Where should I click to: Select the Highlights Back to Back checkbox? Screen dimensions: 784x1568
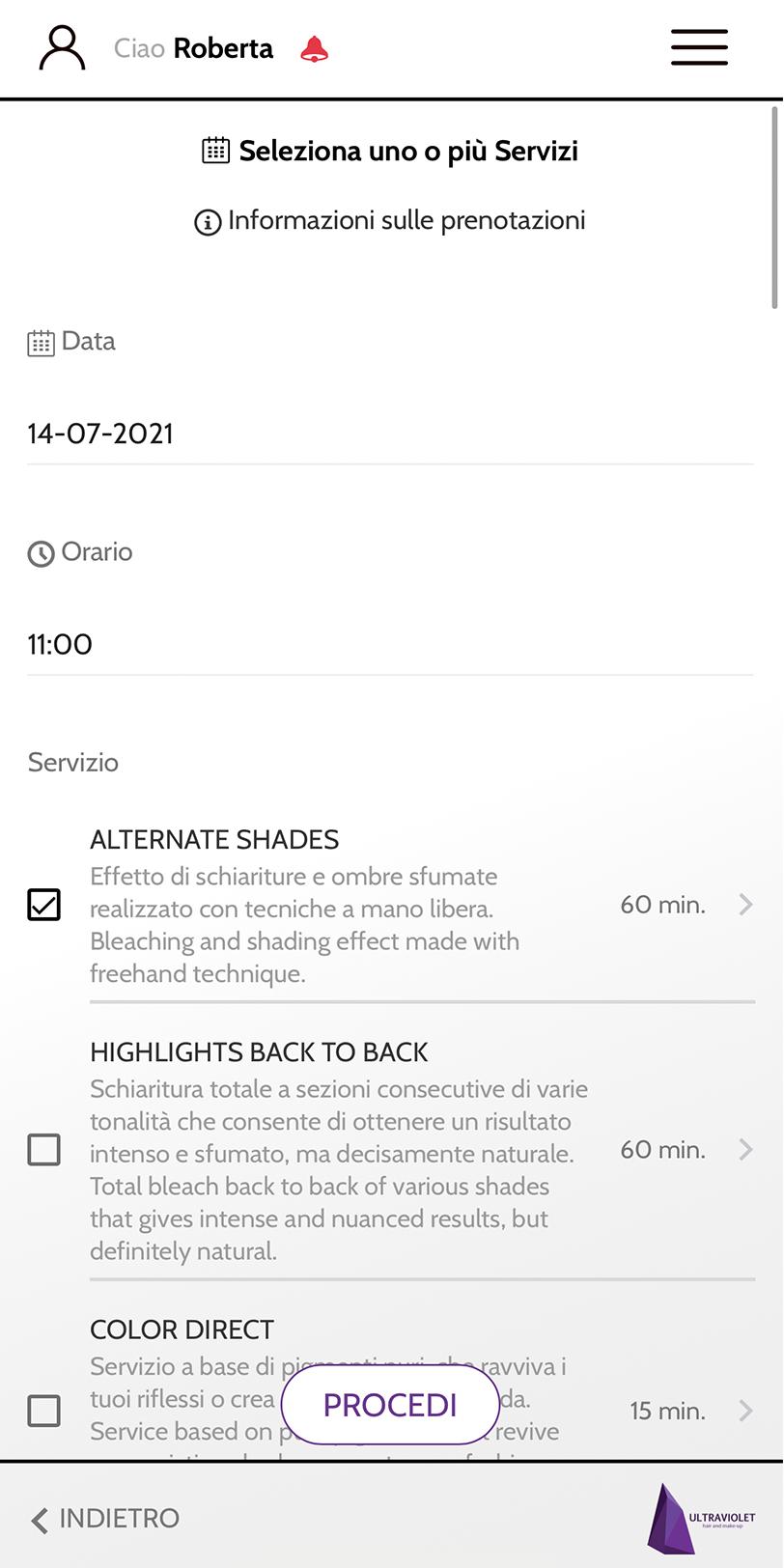click(44, 1150)
